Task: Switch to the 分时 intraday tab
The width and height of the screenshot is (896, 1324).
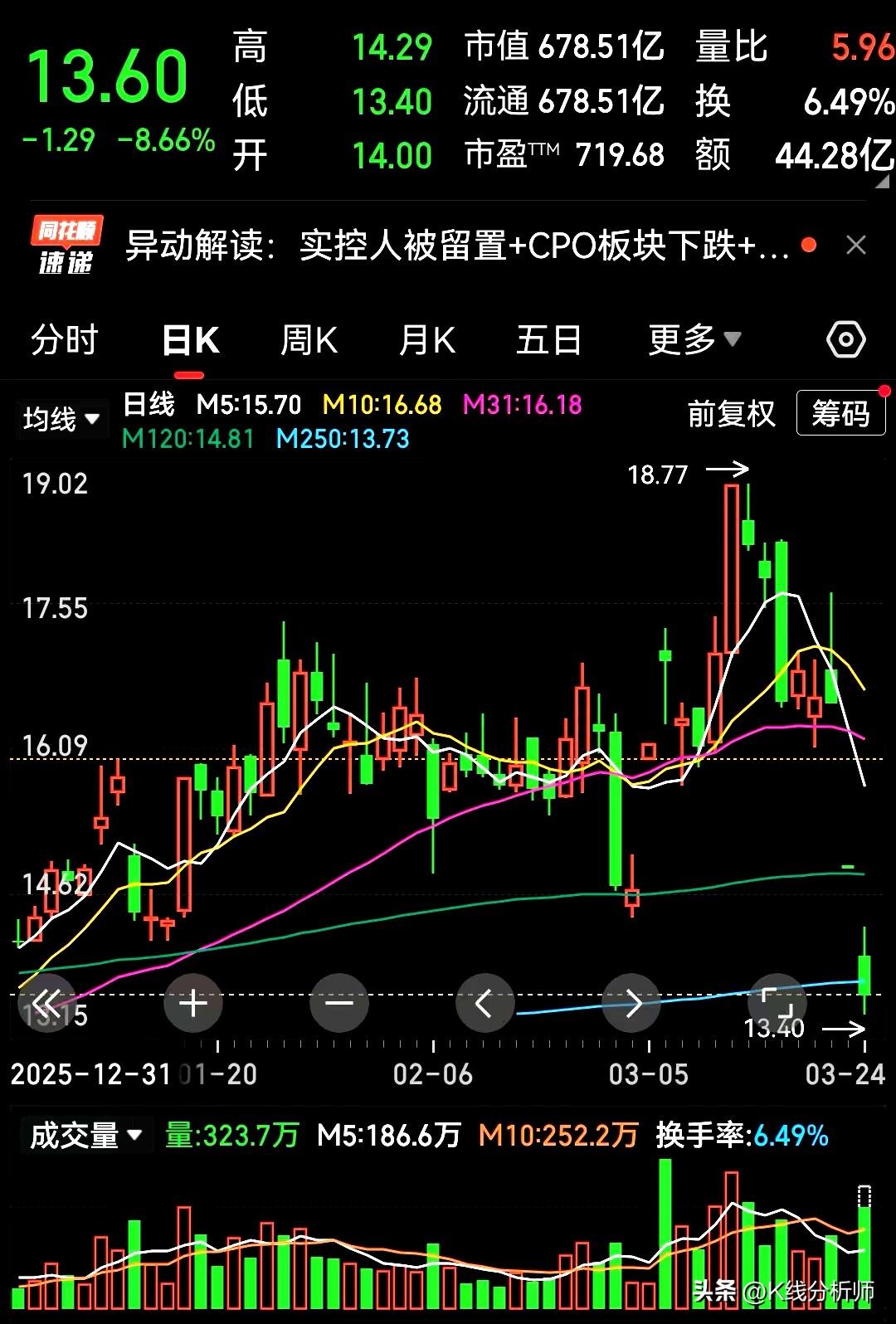Action: 65,340
